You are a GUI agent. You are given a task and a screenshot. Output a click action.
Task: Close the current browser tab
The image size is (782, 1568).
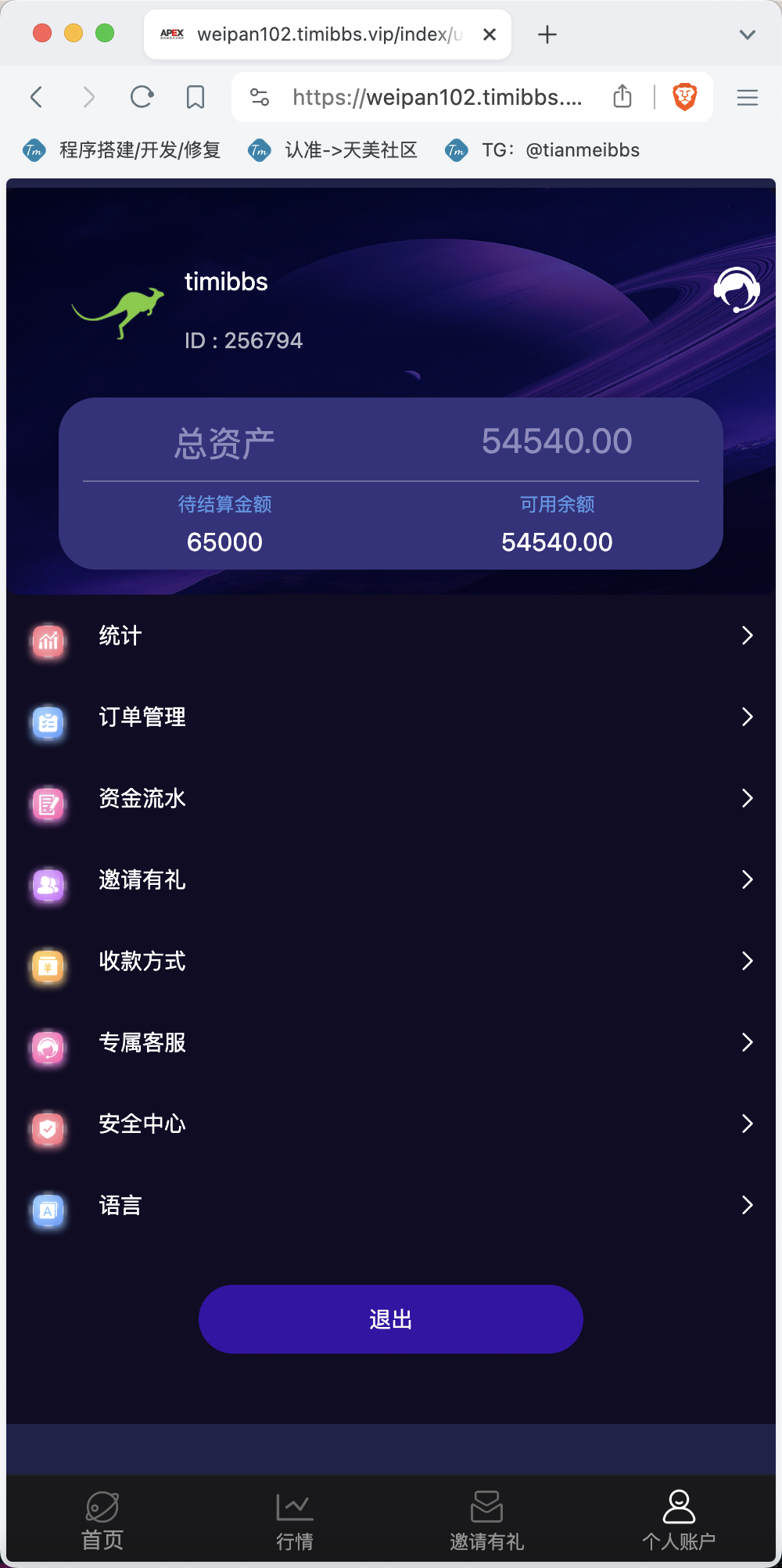(x=490, y=34)
